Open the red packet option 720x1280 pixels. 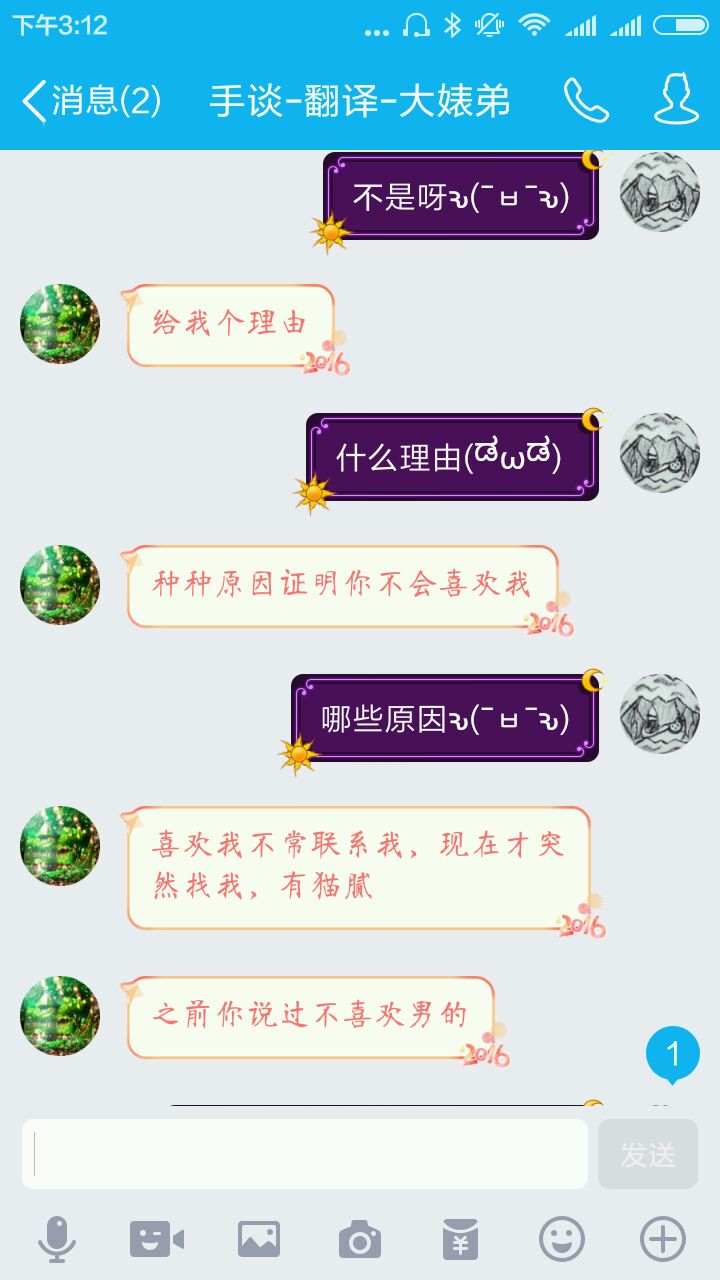pyautogui.click(x=461, y=1240)
